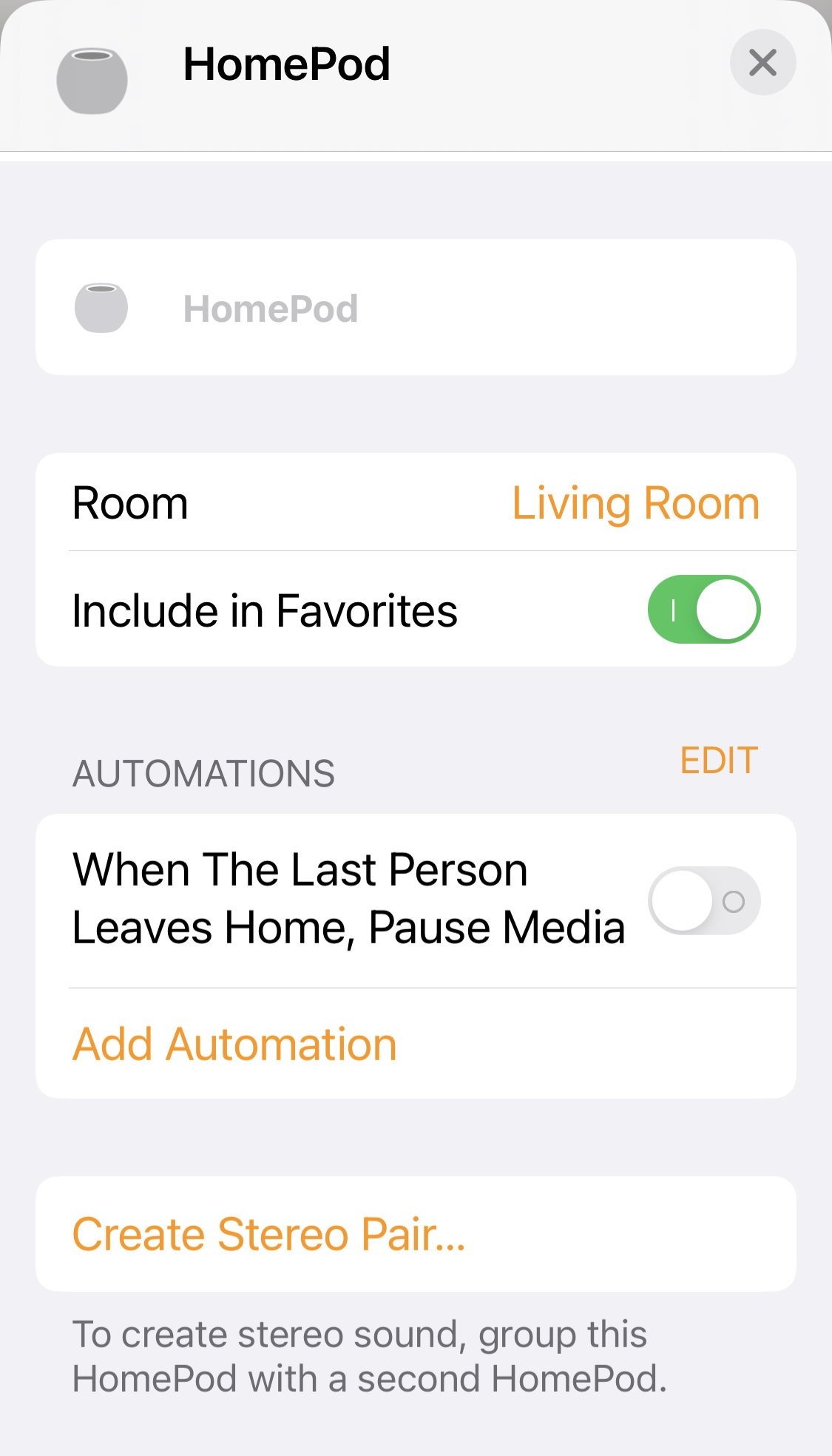832x1456 pixels.
Task: Tap EDIT next to Automations
Action: pos(719,761)
